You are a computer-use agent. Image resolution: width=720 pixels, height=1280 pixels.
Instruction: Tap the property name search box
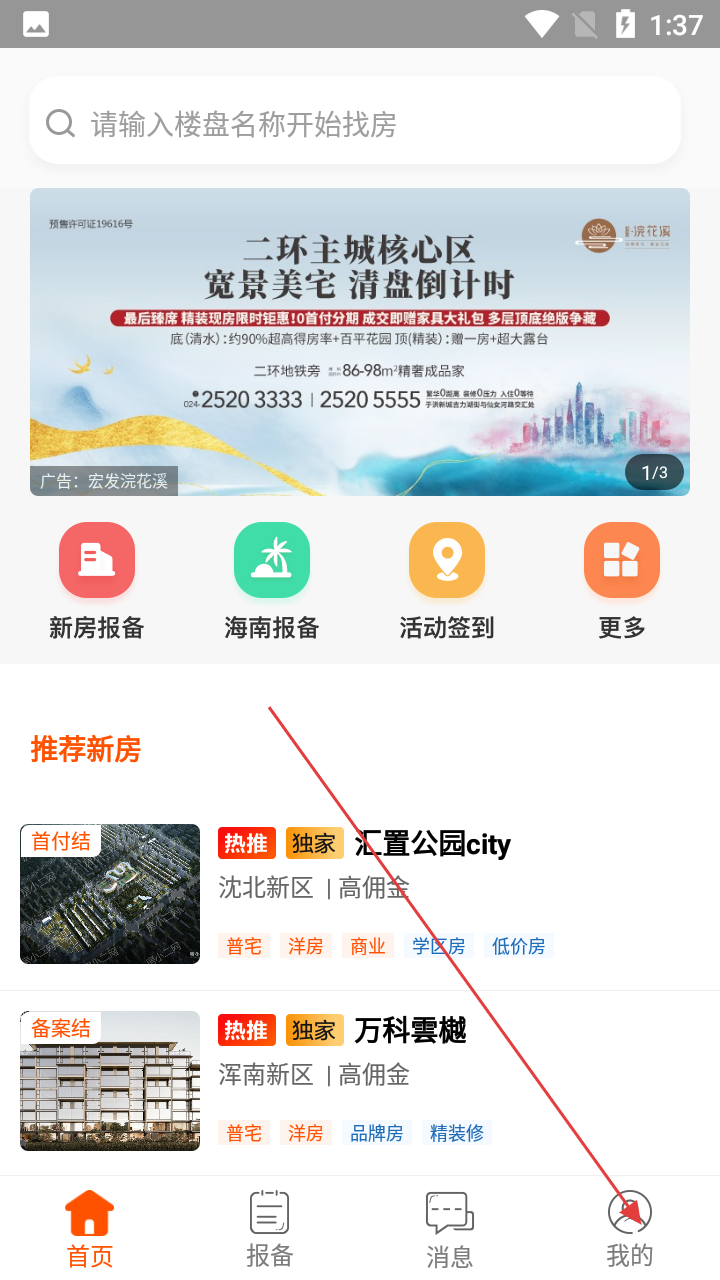355,124
